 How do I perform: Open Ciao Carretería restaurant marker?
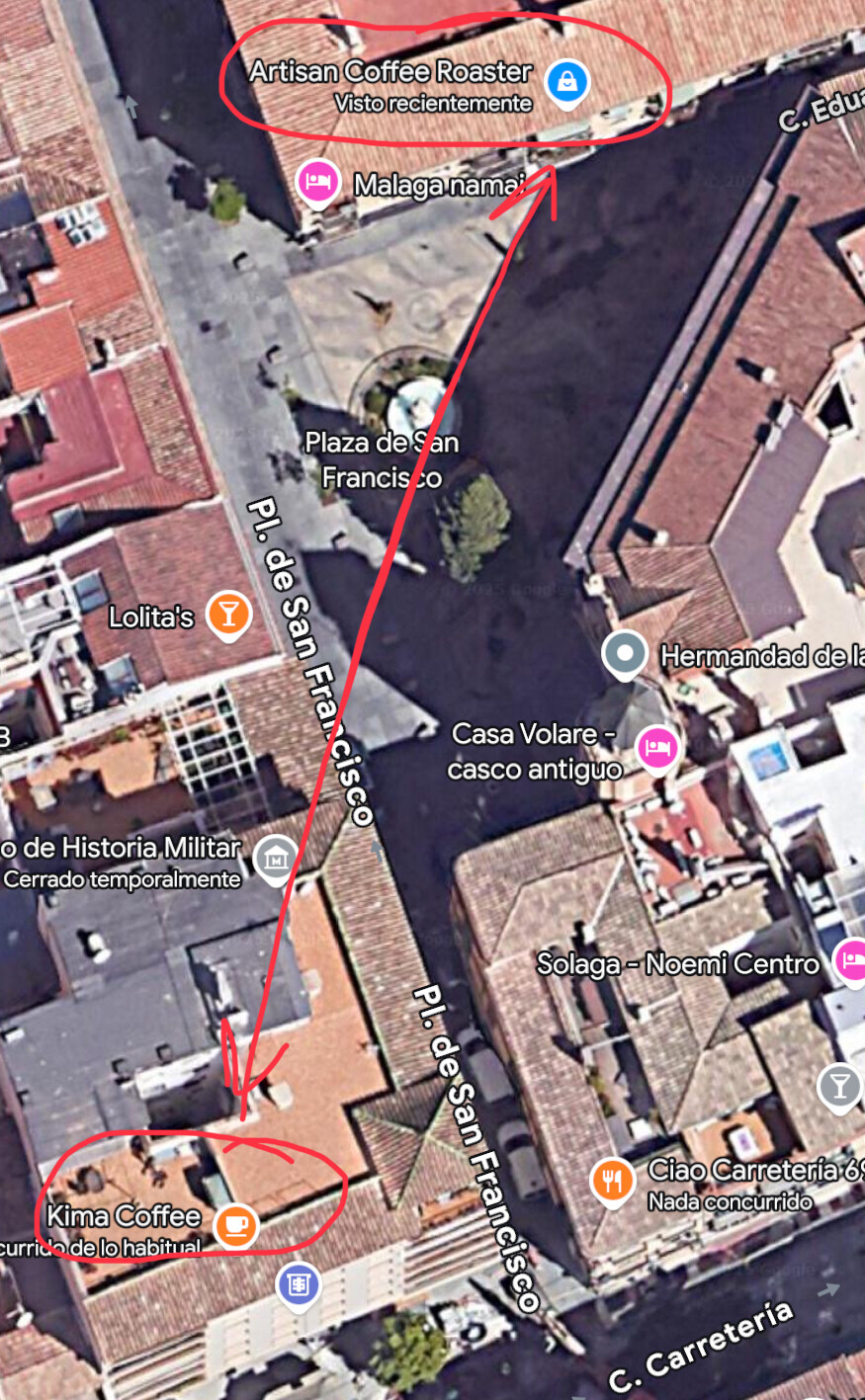coord(612,1181)
